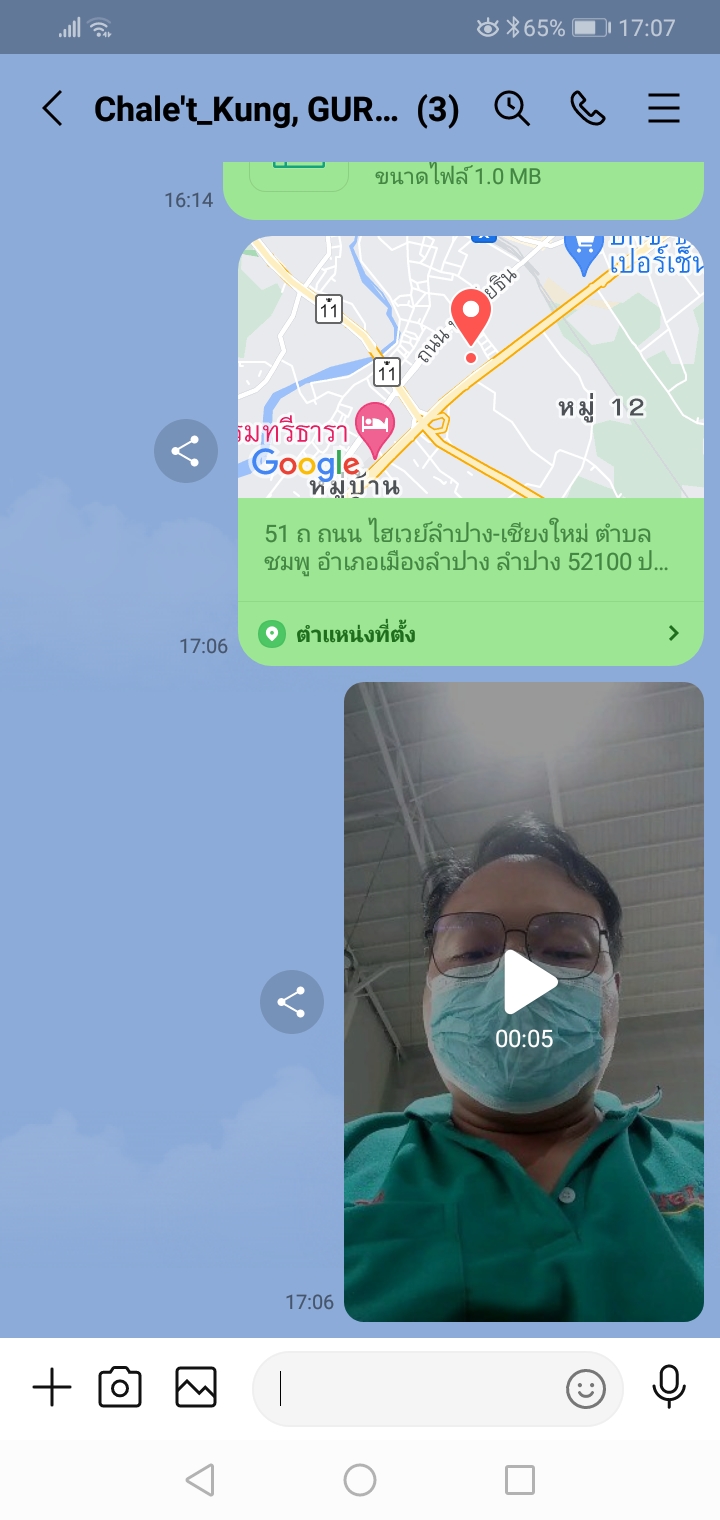Record a voice message with microphone
Screen dimensions: 720x1520
669,1388
